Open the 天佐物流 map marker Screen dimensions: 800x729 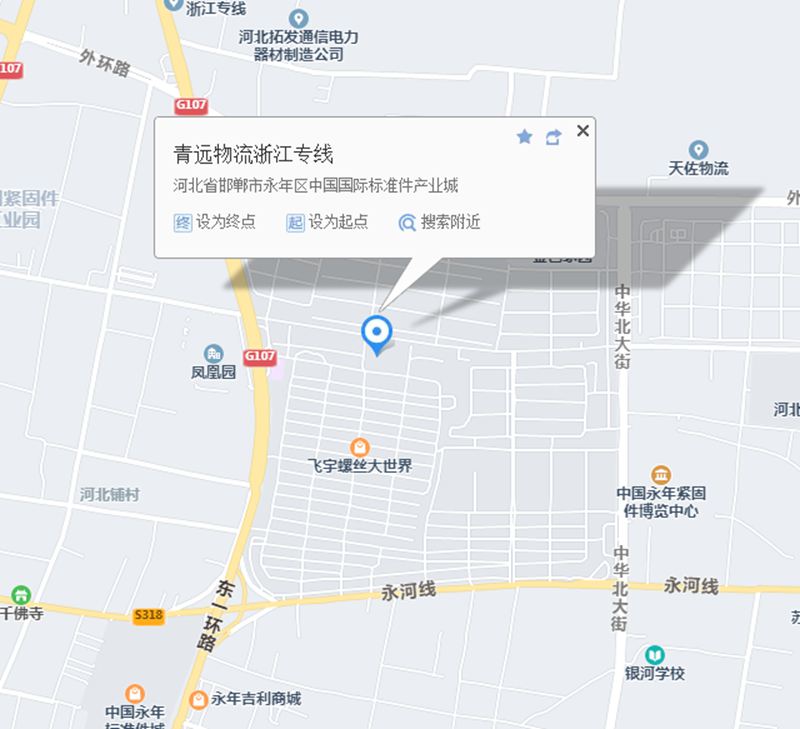coord(699,149)
